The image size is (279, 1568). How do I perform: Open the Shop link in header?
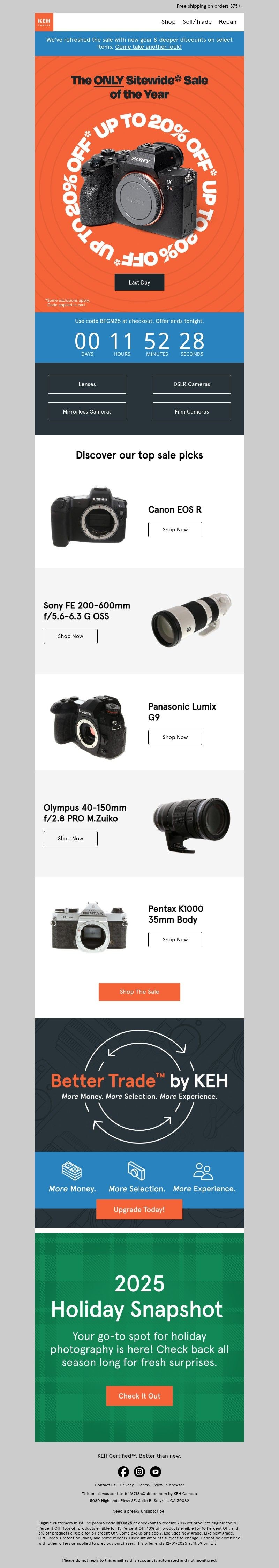click(x=168, y=22)
